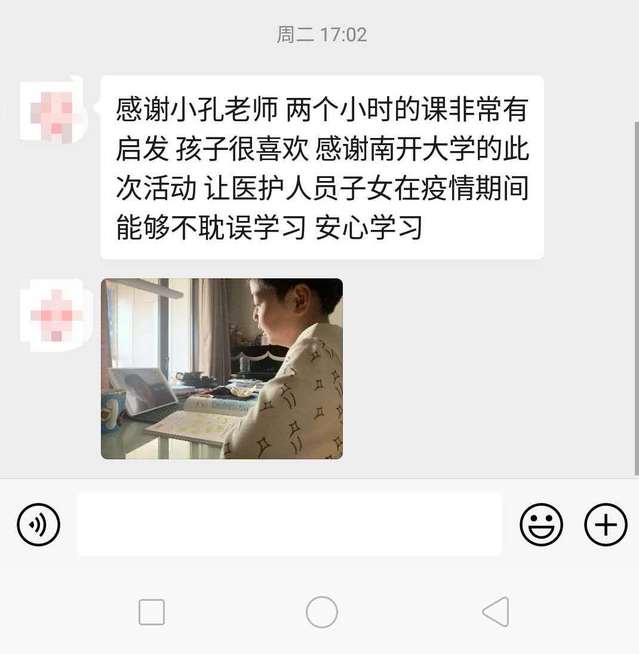View the photo of child studying
639x654 pixels.
point(222,368)
